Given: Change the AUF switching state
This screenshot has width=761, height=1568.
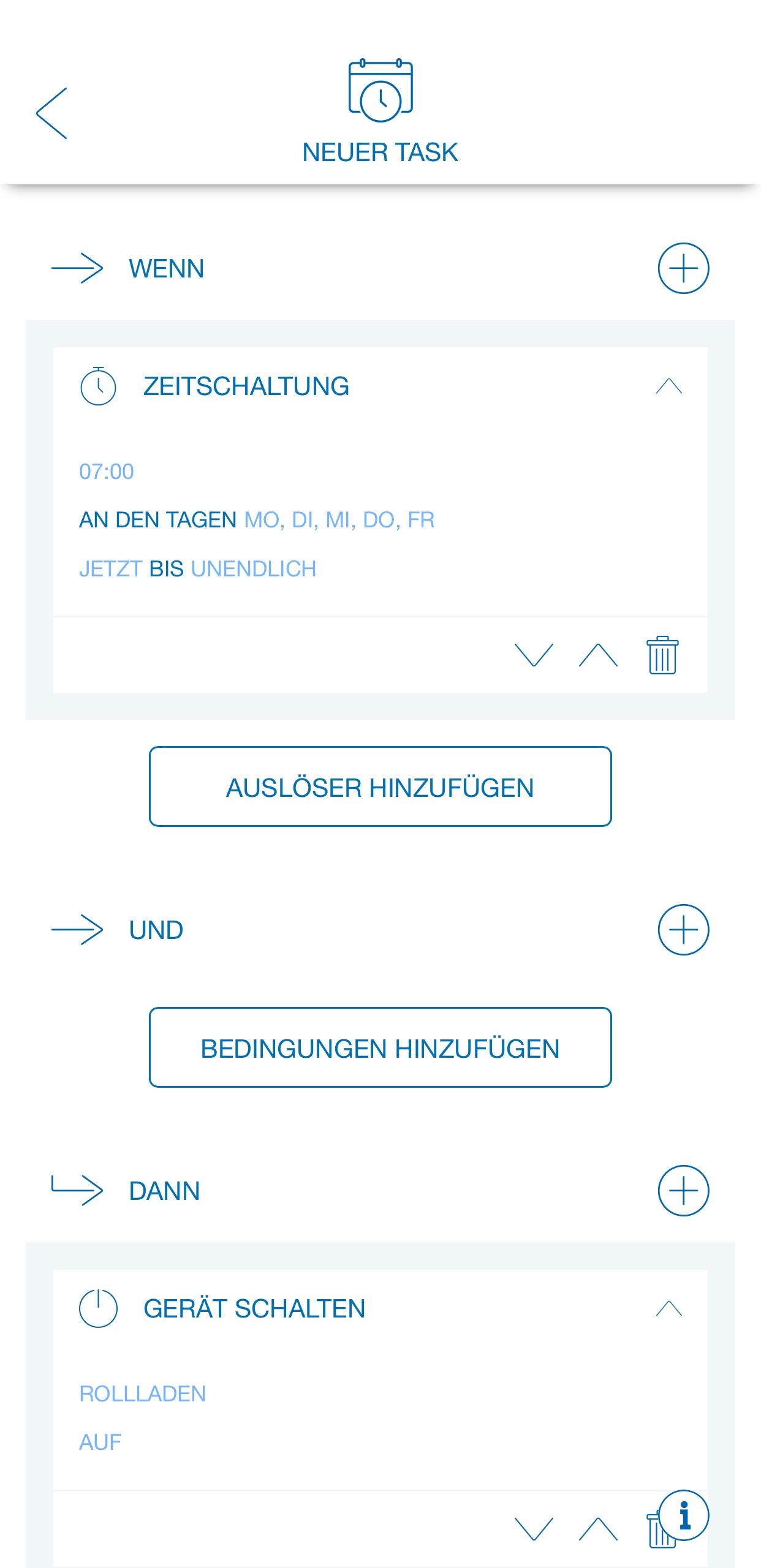Looking at the screenshot, I should [100, 1442].
